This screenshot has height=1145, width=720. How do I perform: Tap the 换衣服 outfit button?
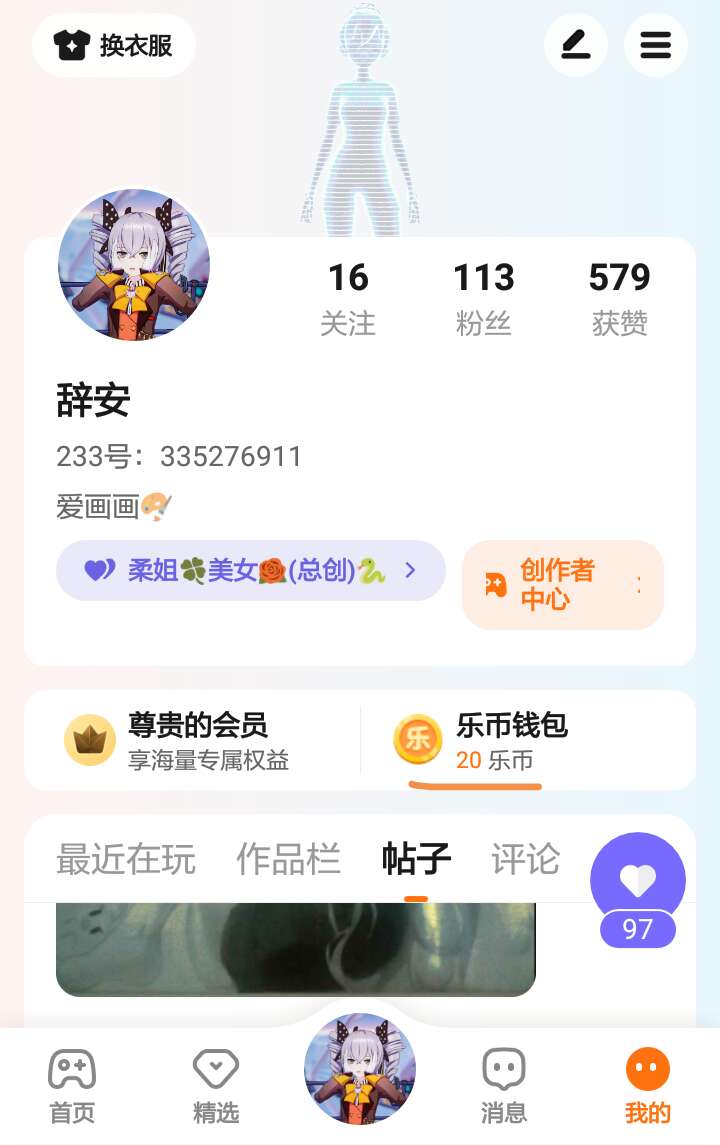click(114, 45)
